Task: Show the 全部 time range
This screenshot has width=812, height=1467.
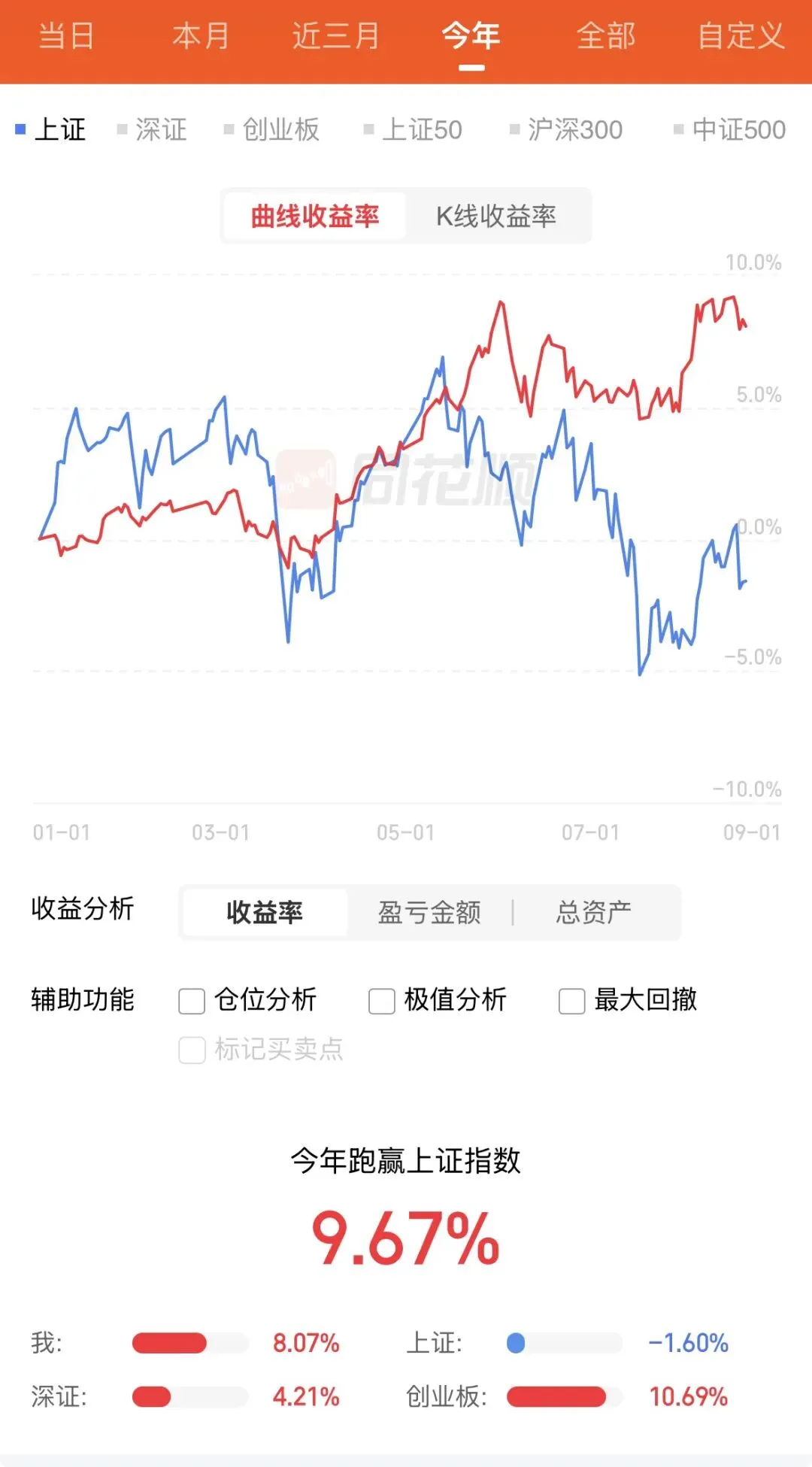Action: (x=606, y=35)
